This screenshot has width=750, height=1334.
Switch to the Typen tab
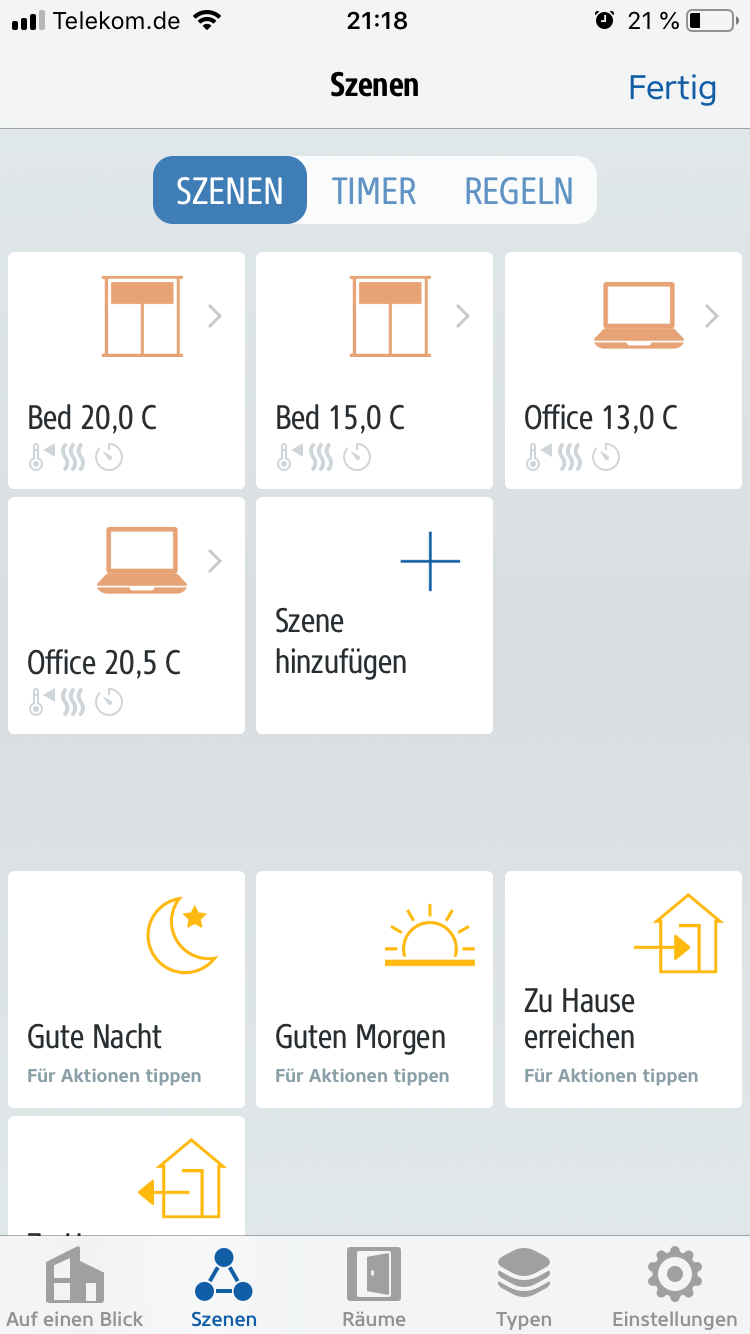coord(524,1288)
